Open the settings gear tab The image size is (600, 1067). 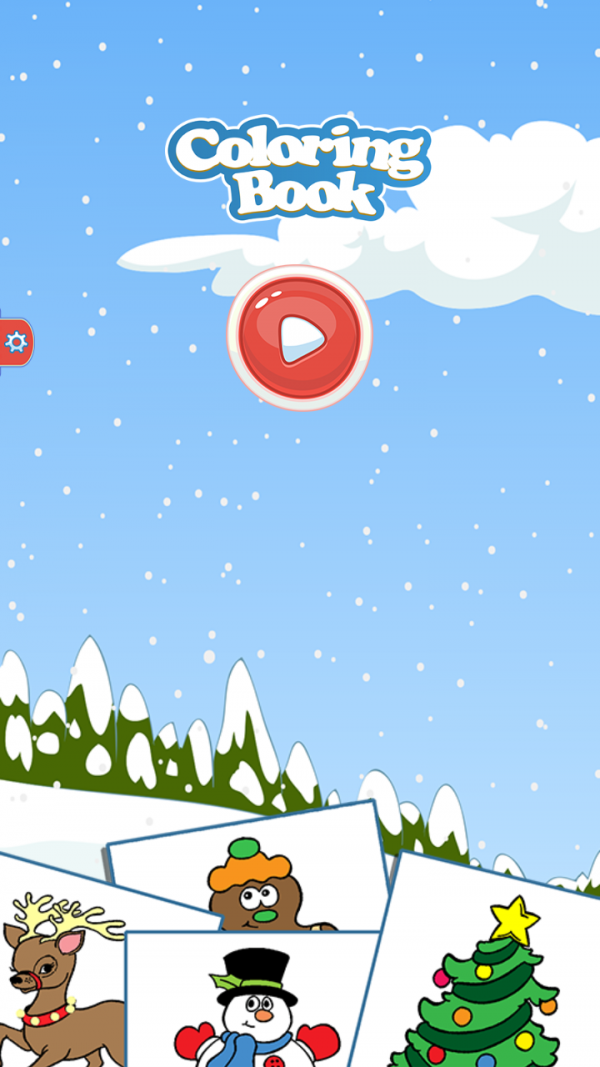(16, 343)
